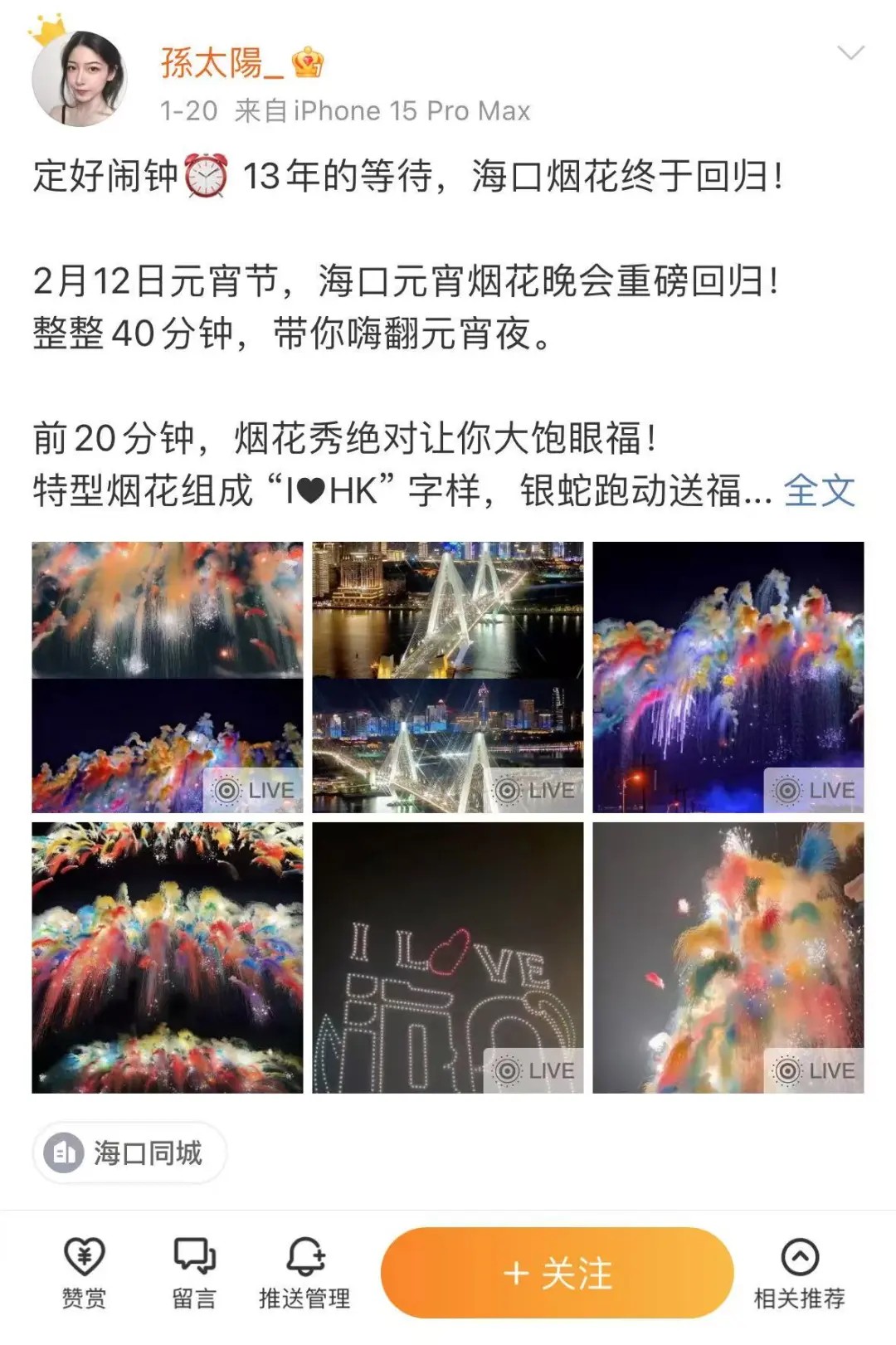Viewport: 896px width, 1345px height.
Task: Open the 海口同城 location chip
Action: coord(129,1153)
